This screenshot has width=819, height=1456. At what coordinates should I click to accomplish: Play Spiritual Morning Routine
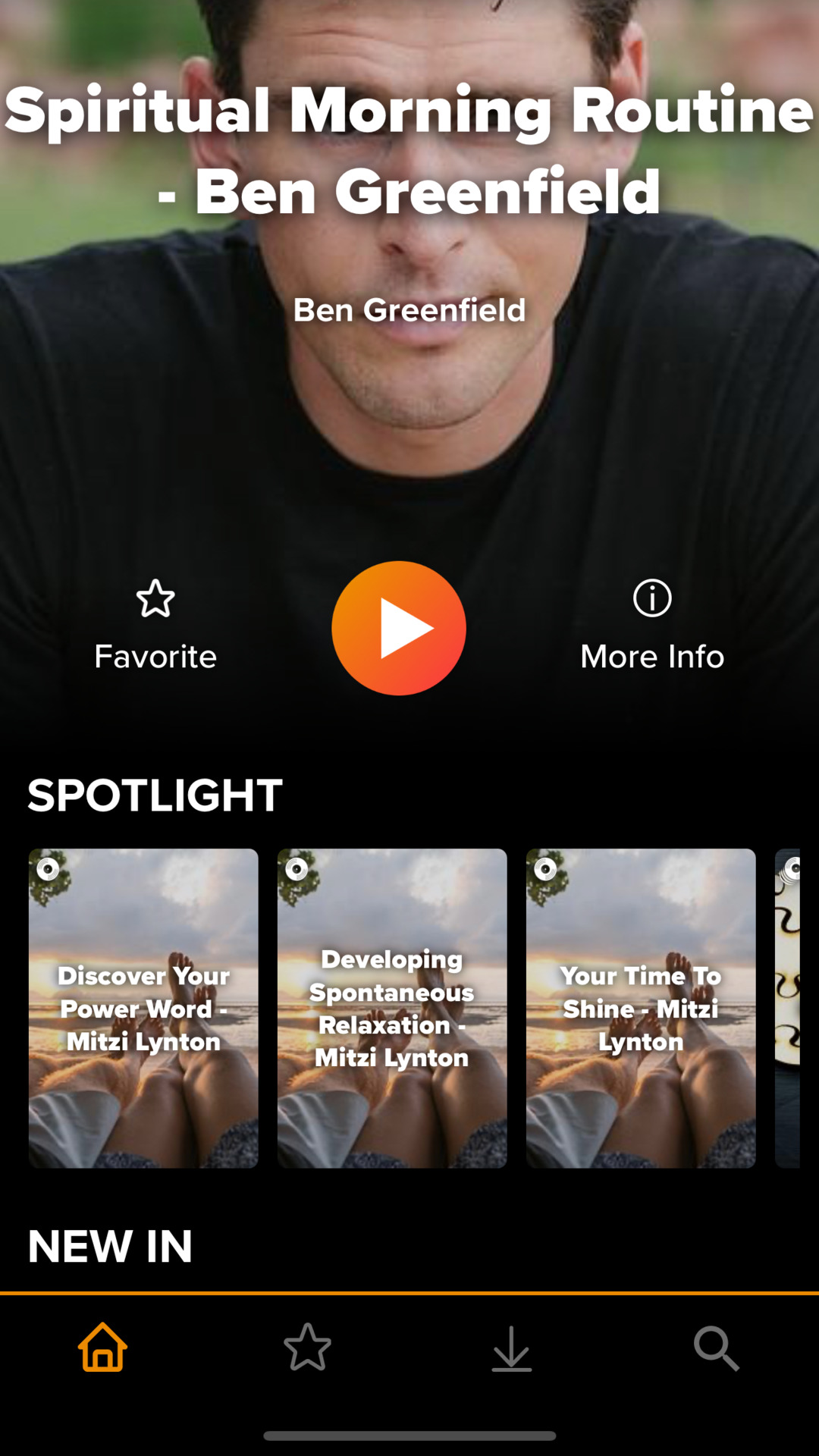[x=399, y=627]
